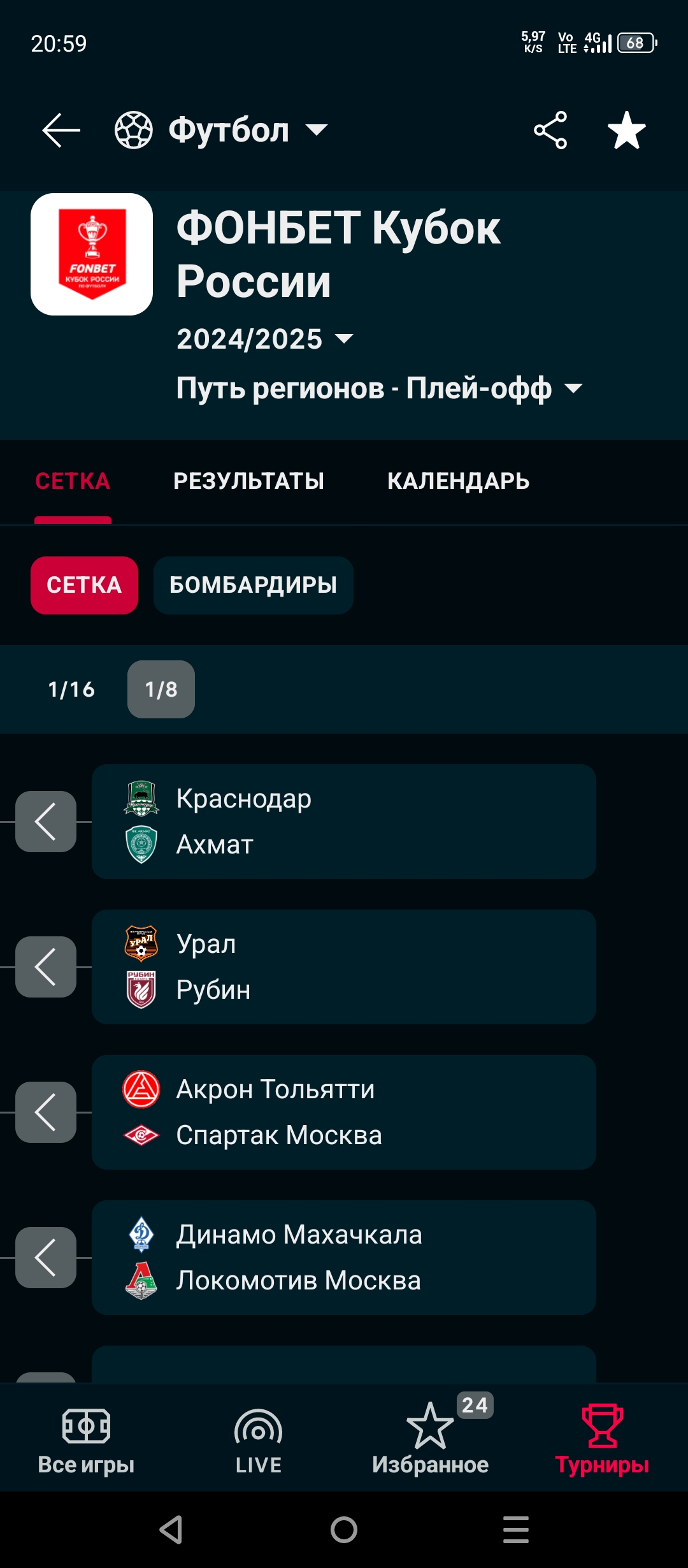This screenshot has height=1568, width=688.
Task: Select the БОМБАРДИРЫ chip
Action: [253, 585]
